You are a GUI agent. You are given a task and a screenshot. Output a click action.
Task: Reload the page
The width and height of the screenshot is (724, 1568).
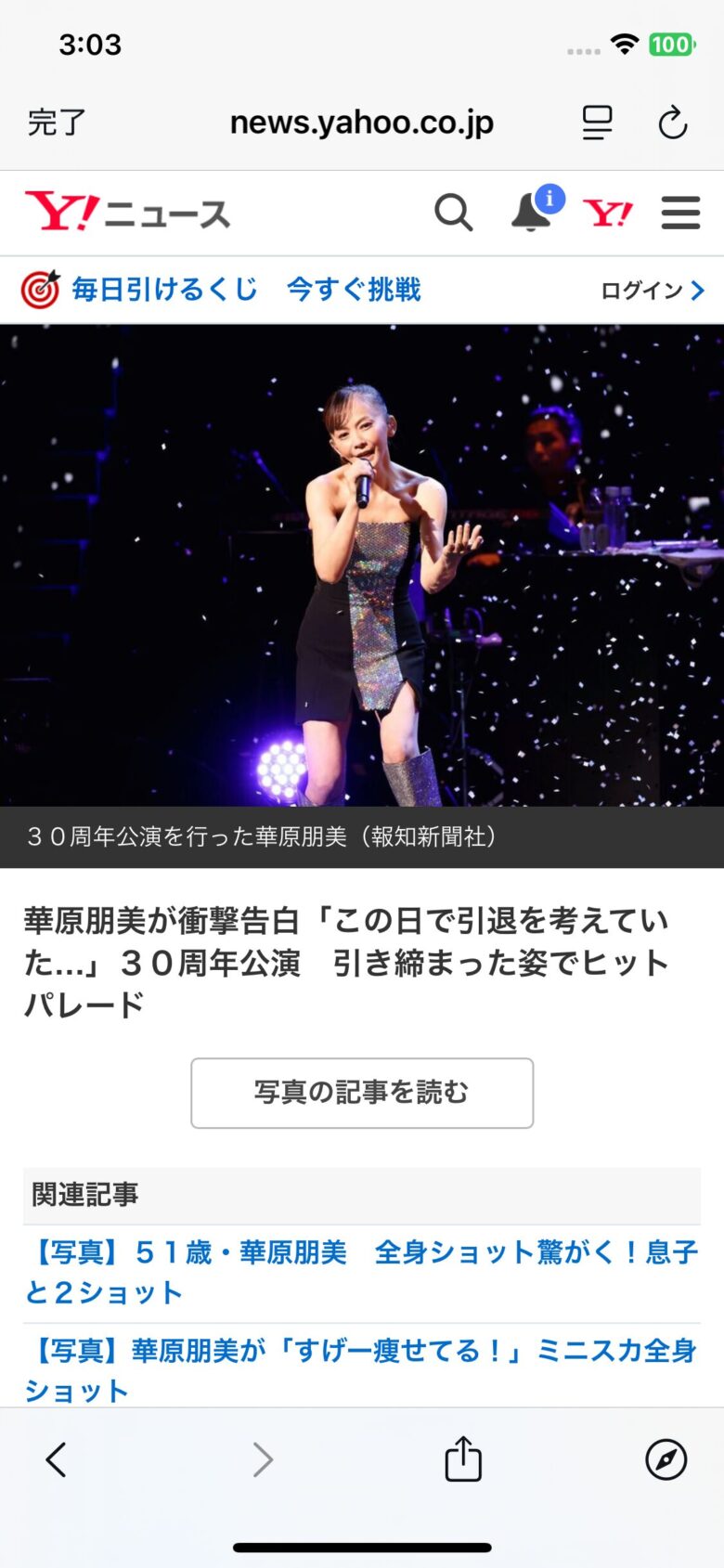(x=672, y=123)
